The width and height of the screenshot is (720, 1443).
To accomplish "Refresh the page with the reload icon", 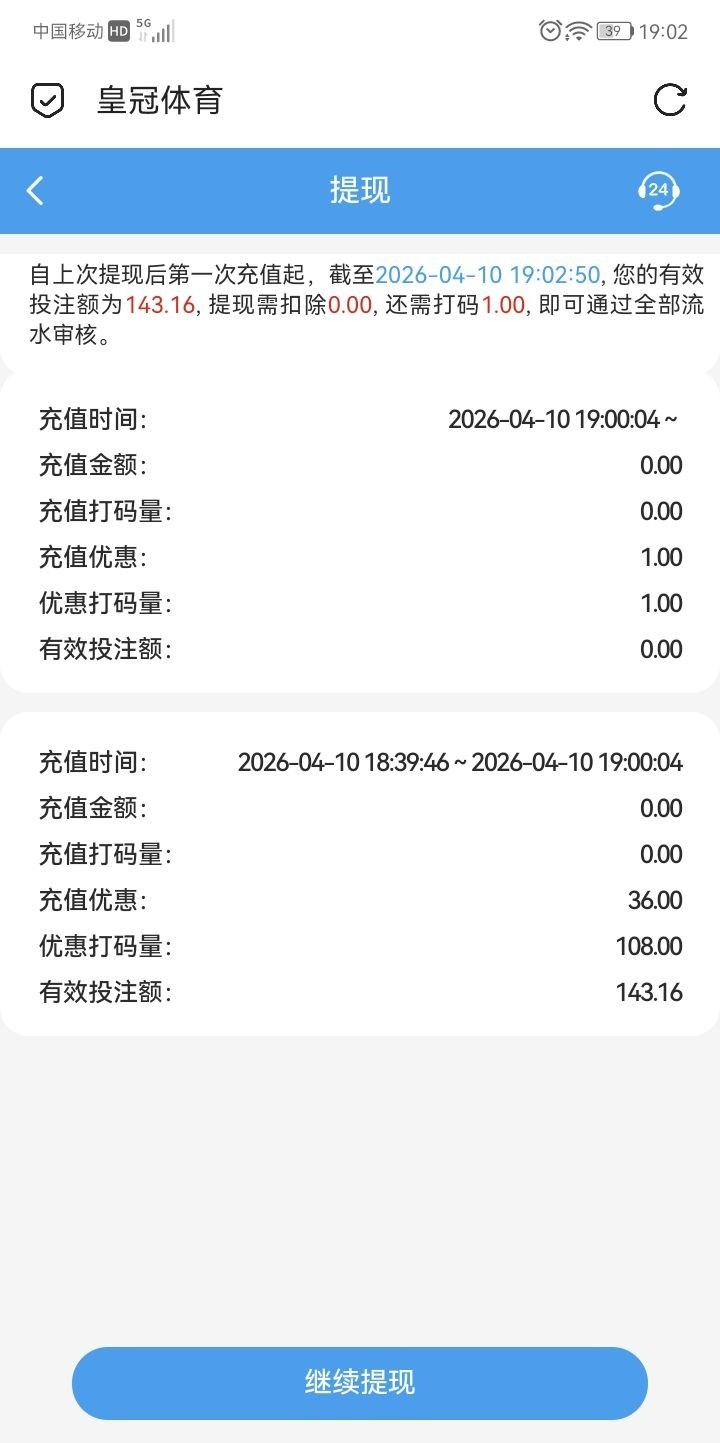I will [669, 100].
